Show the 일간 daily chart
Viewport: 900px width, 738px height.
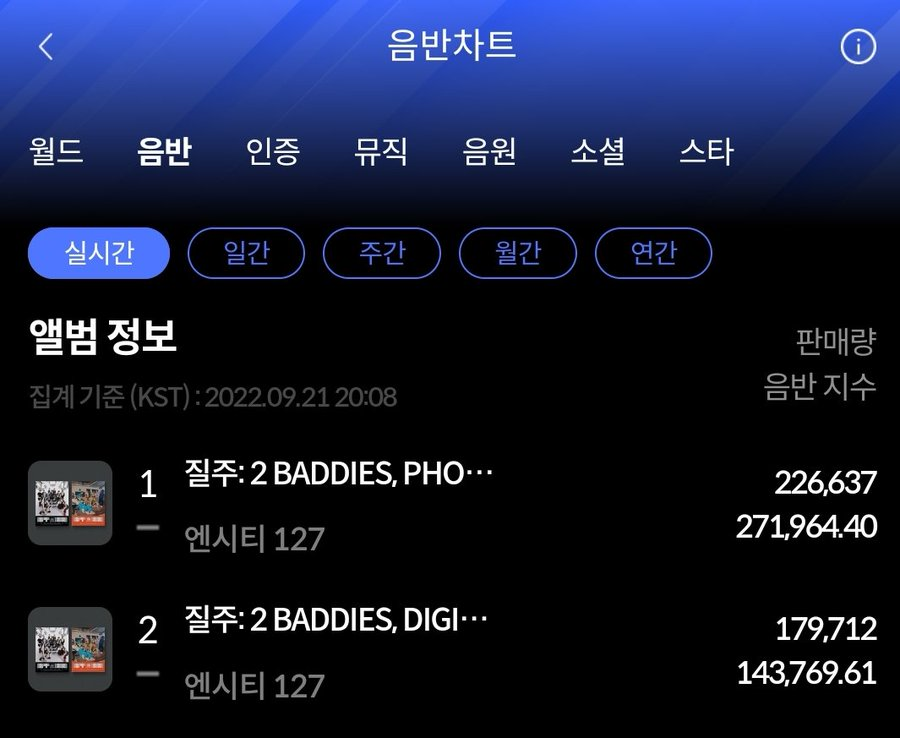click(x=246, y=253)
